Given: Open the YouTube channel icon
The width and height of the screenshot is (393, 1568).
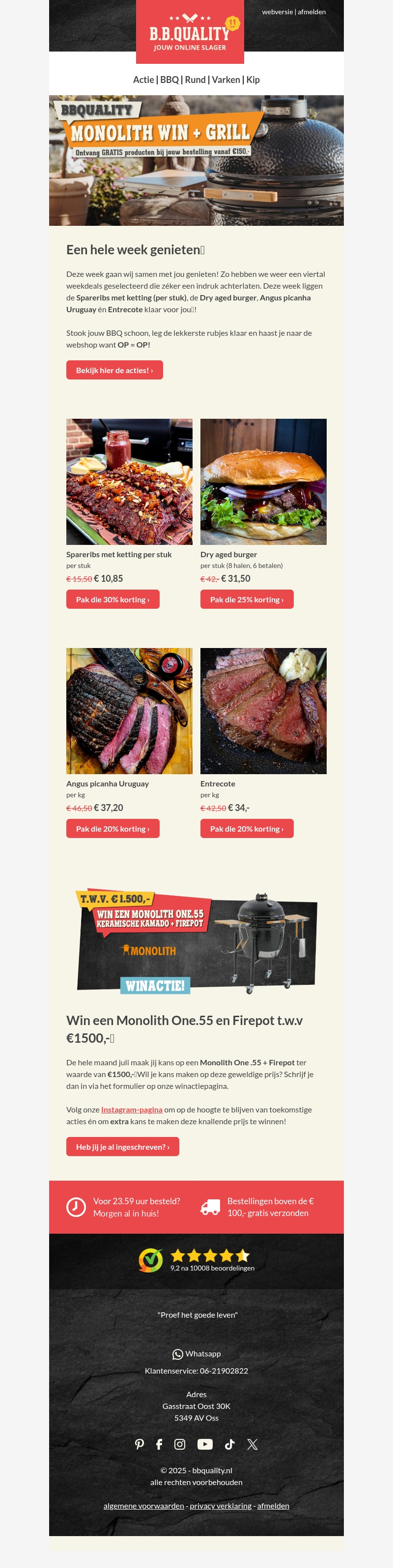Looking at the screenshot, I should point(205,1444).
